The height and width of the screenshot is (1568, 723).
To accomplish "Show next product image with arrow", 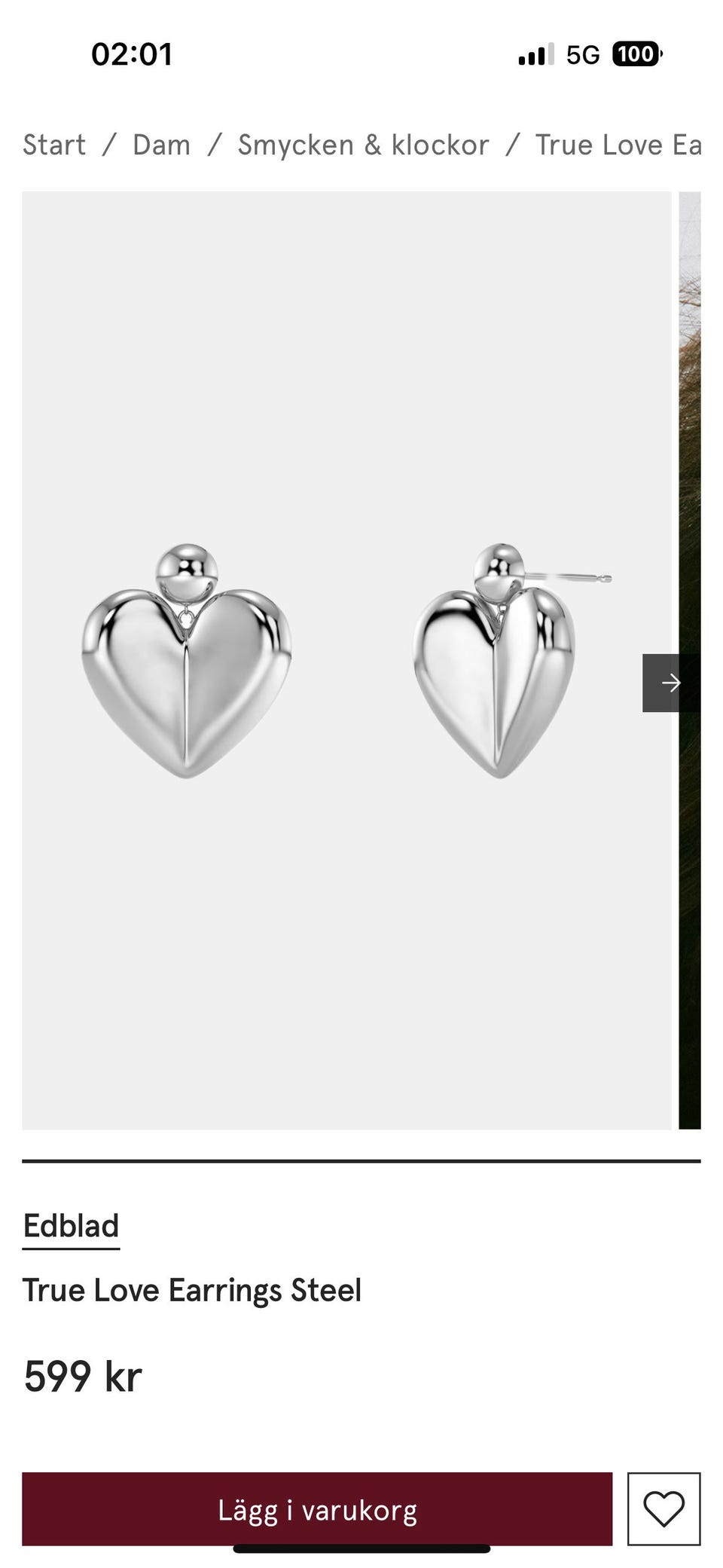I will (670, 683).
